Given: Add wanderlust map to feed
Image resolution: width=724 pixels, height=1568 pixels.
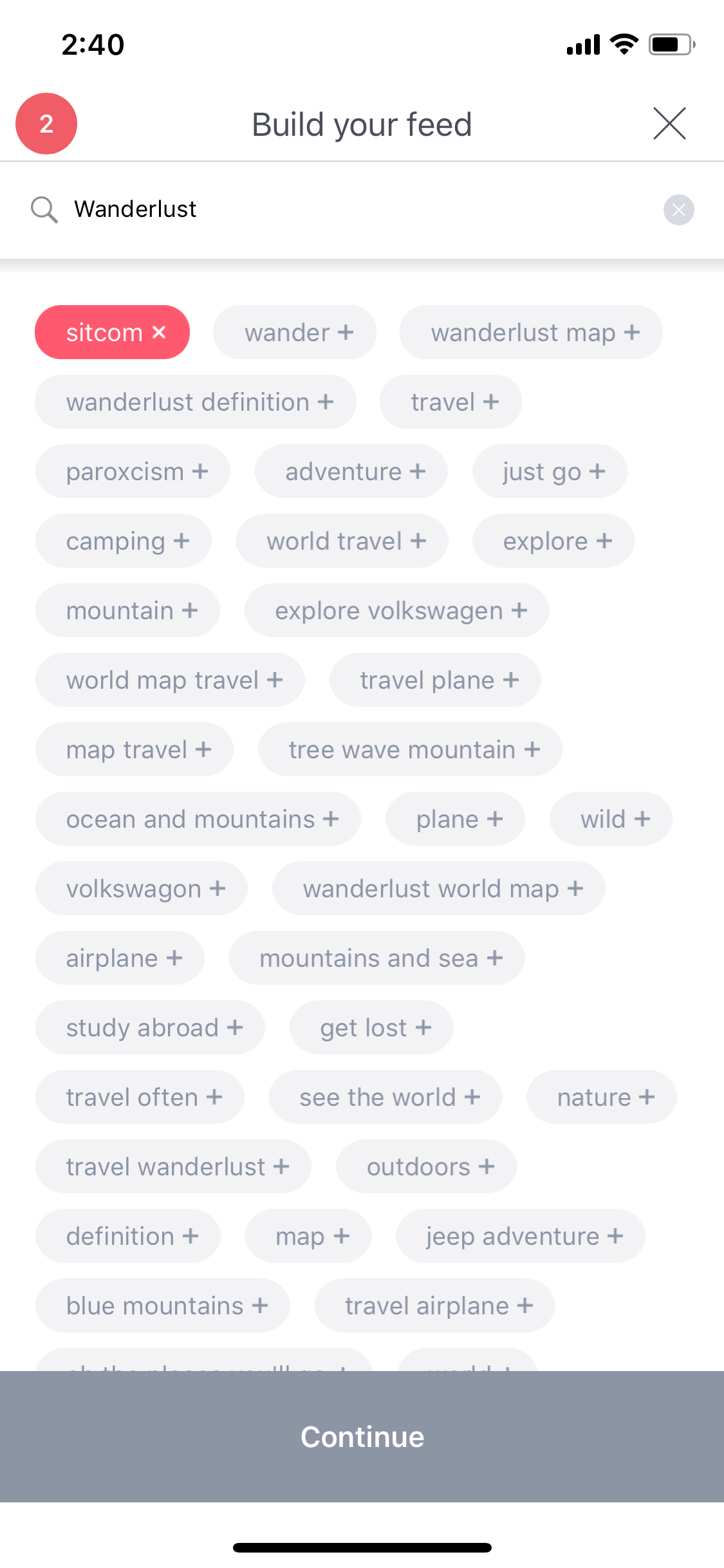Looking at the screenshot, I should point(531,332).
